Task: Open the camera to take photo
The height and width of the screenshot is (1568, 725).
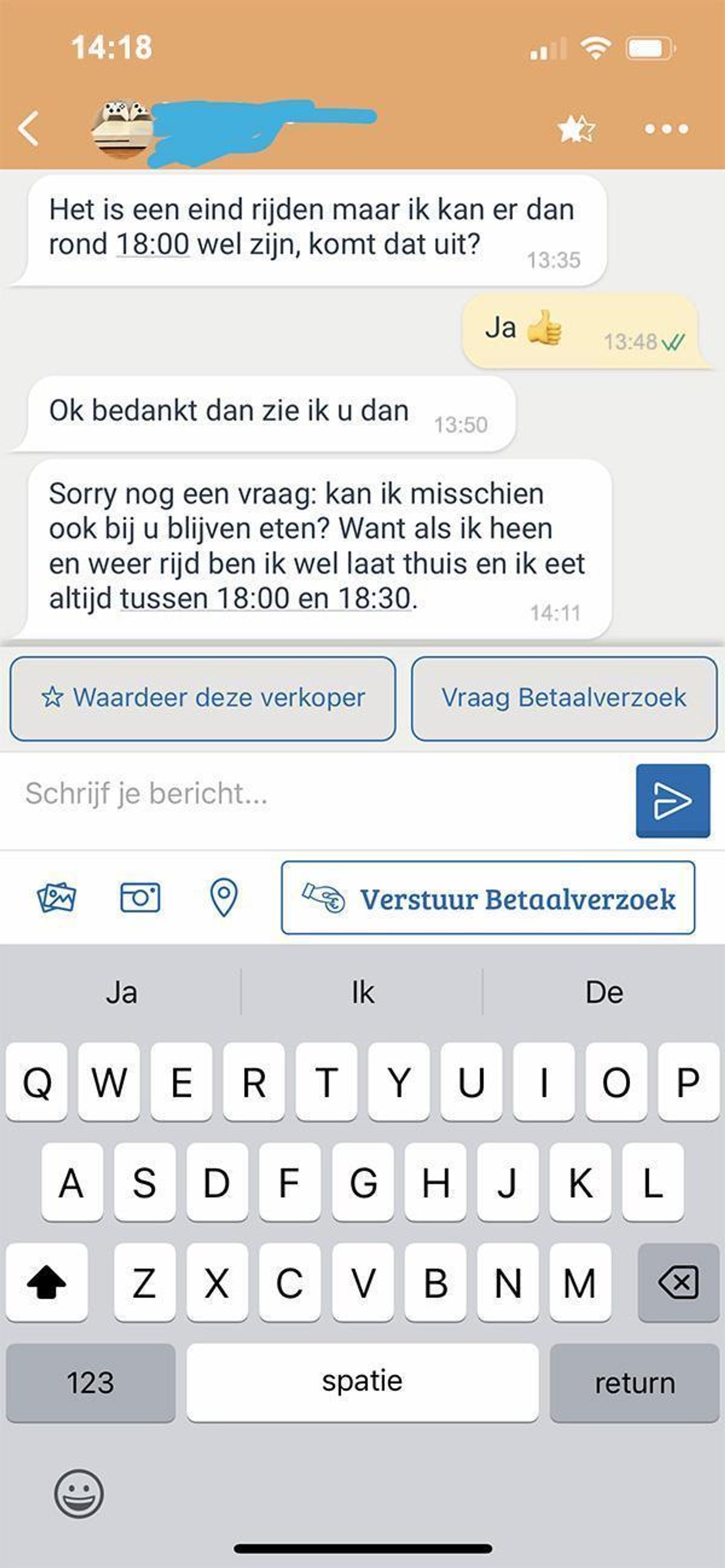Action: click(x=140, y=897)
